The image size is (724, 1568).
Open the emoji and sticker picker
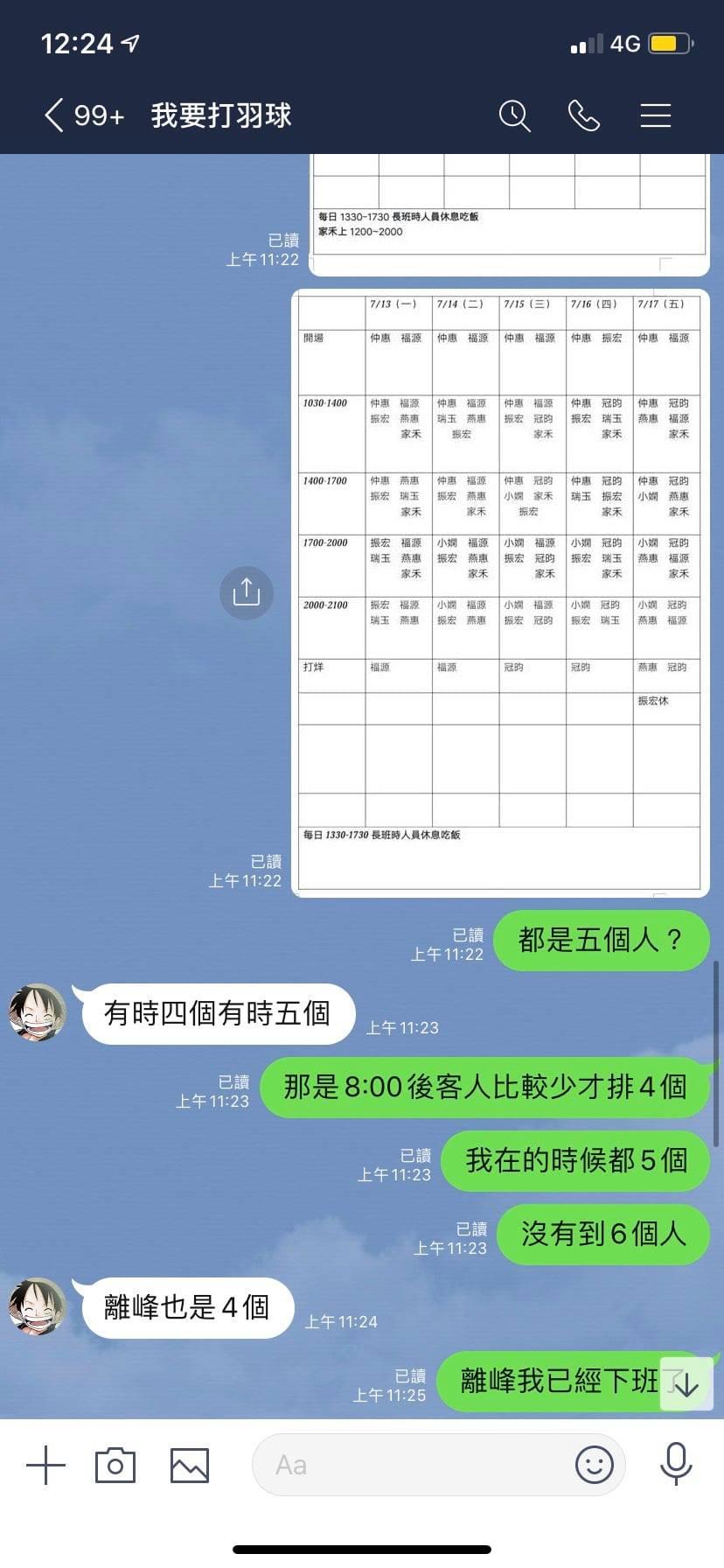click(x=595, y=1465)
